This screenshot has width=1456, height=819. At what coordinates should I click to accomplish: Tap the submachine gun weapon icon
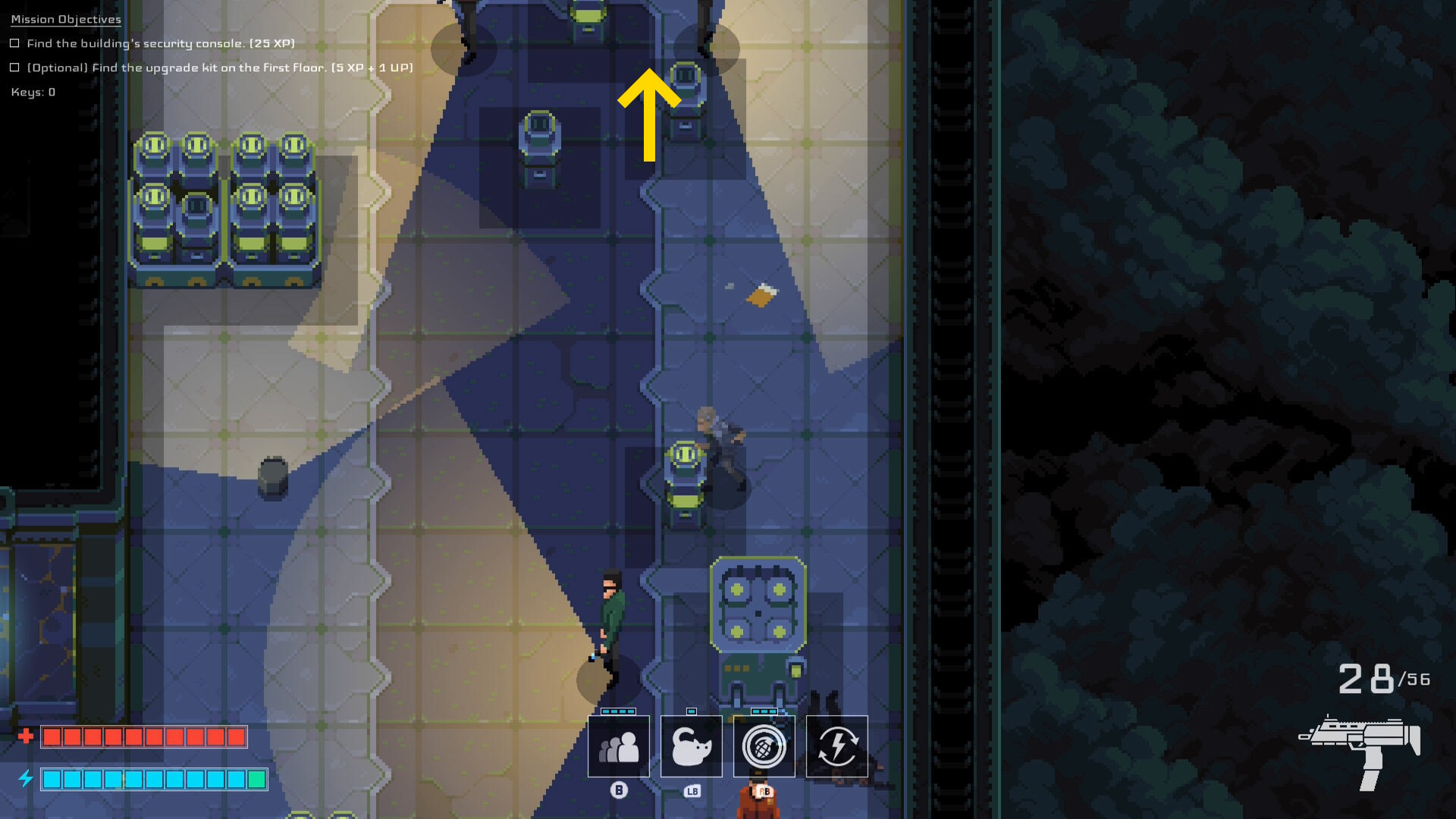click(x=1361, y=749)
